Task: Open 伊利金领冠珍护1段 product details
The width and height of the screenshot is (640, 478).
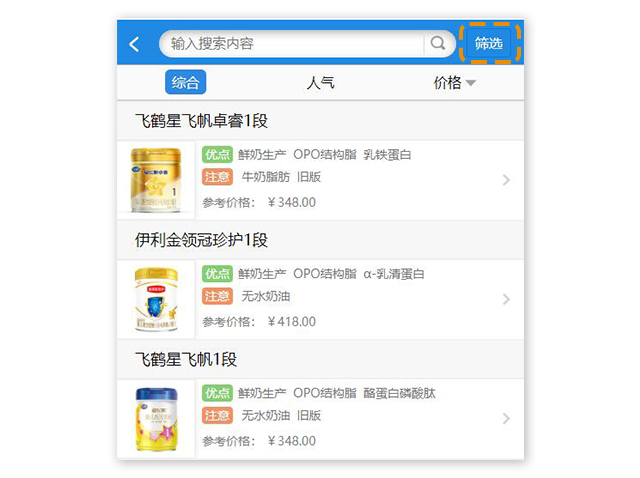Action: coord(320,299)
